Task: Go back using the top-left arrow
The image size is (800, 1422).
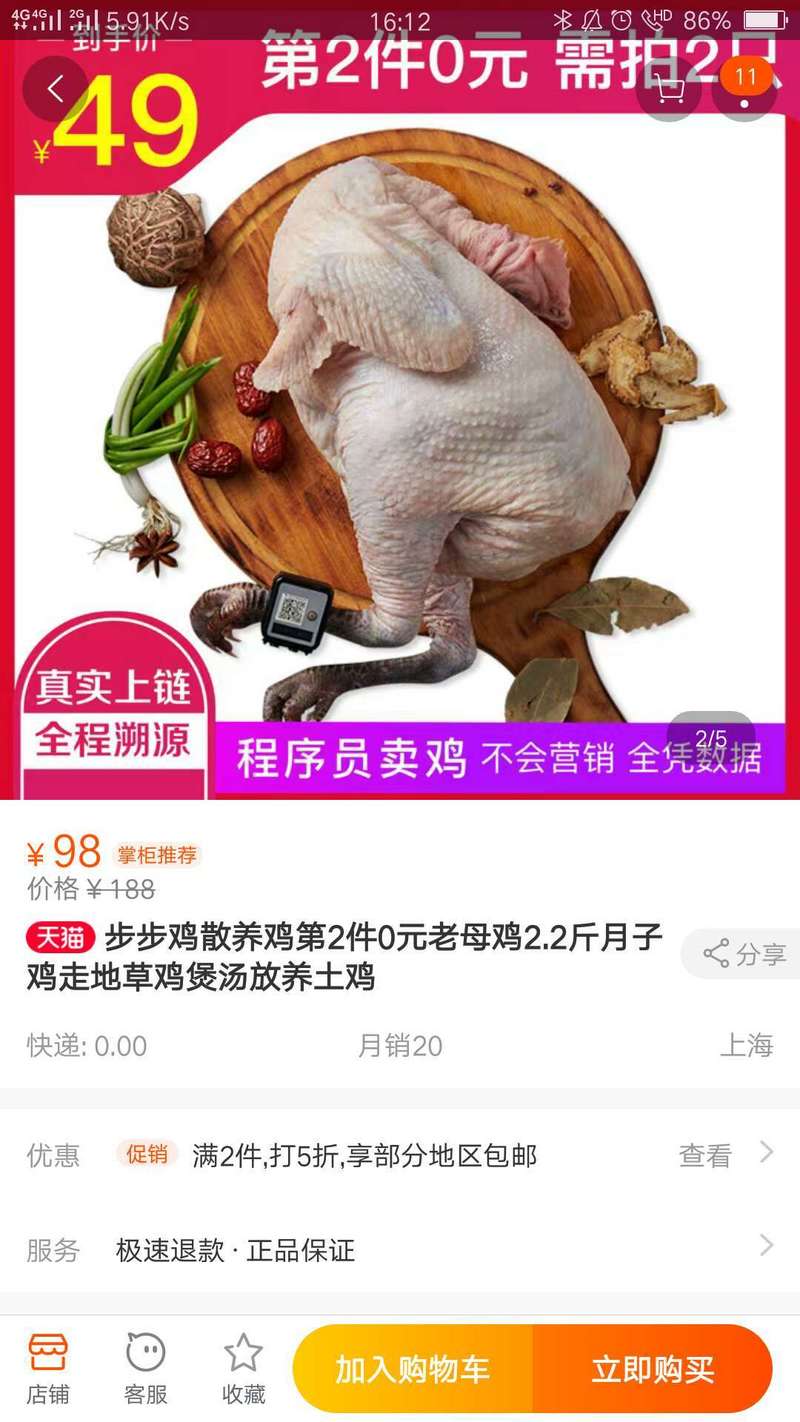Action: point(55,90)
